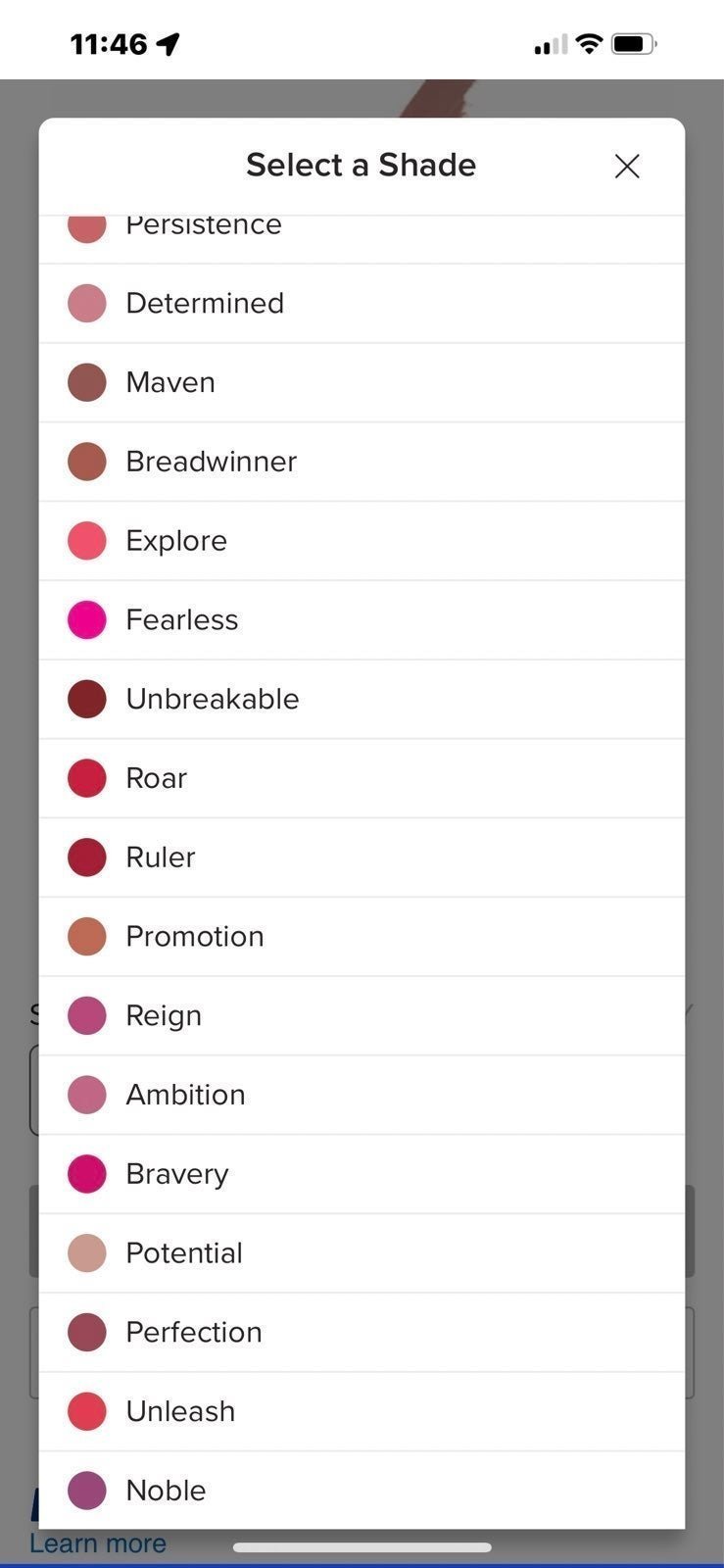Pick the Perfection shade
The height and width of the screenshot is (1568, 724).
coord(362,1333)
